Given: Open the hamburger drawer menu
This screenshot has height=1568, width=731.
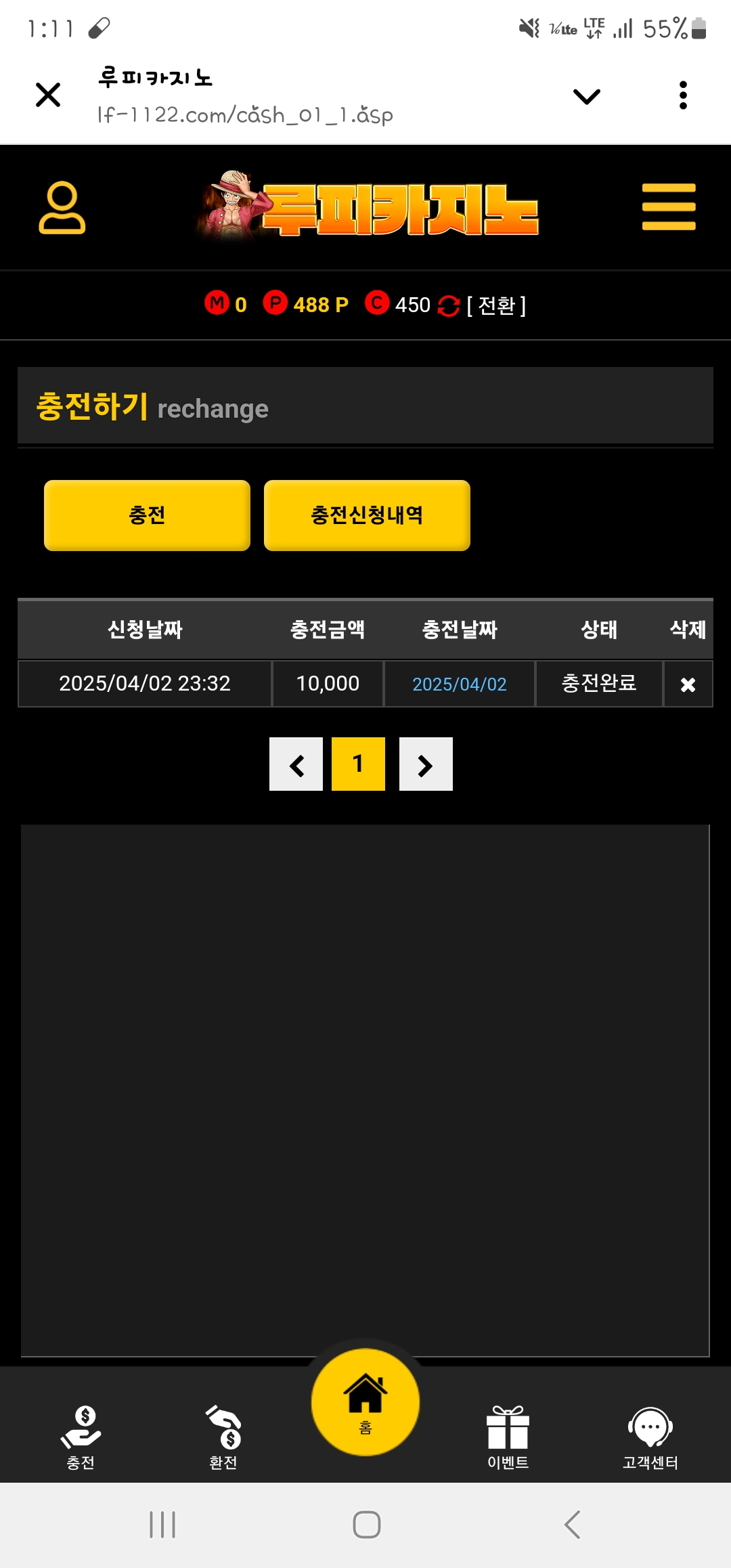Looking at the screenshot, I should tap(669, 207).
